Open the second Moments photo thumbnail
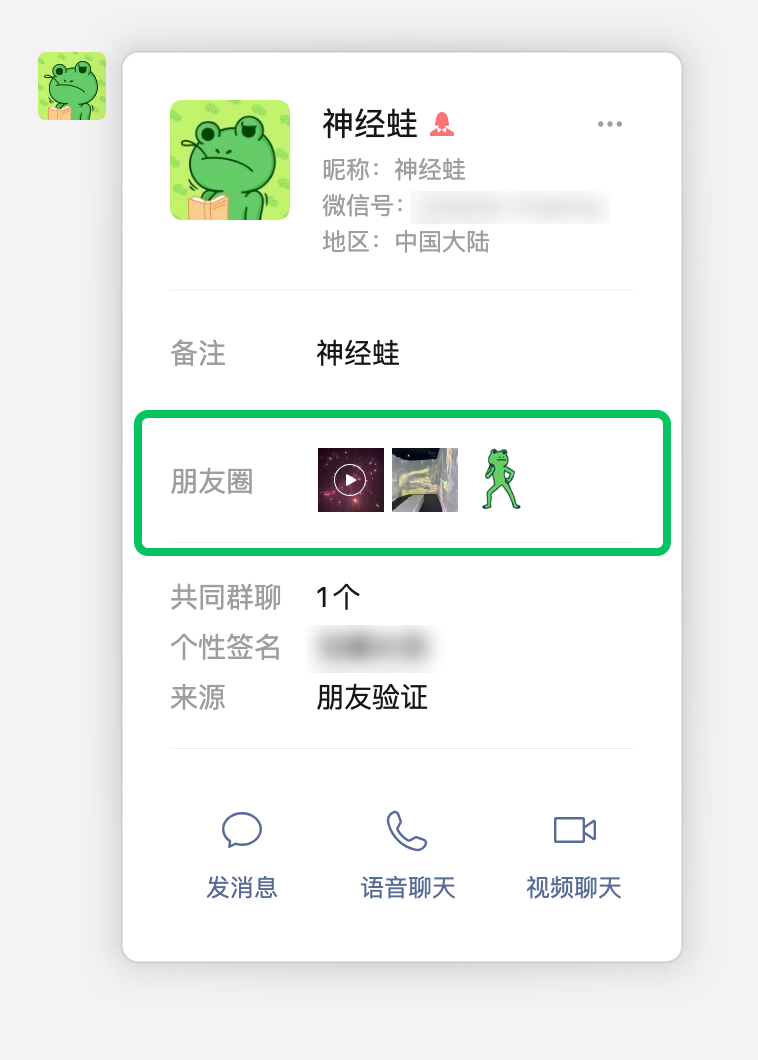This screenshot has width=758, height=1060. (424, 480)
